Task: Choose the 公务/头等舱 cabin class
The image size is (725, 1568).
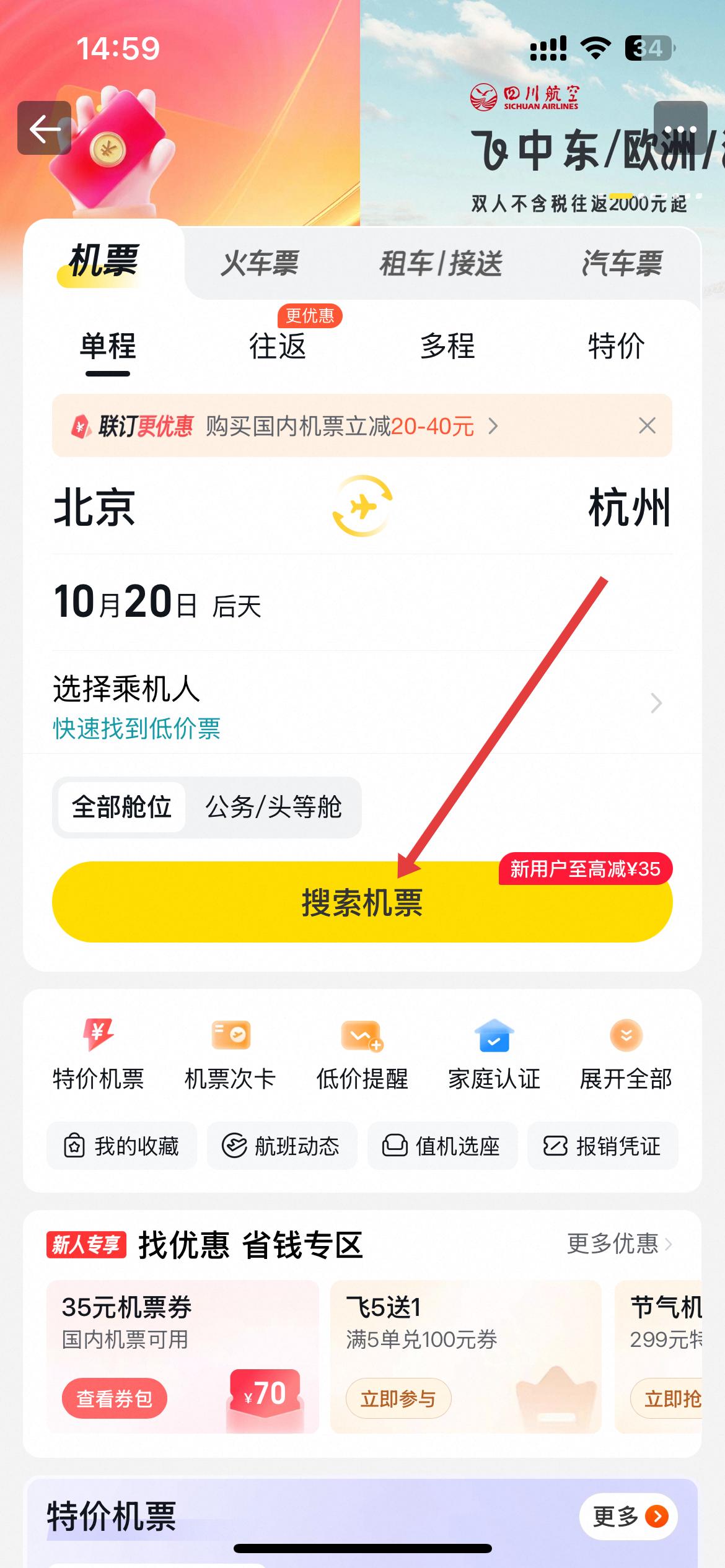Action: click(x=273, y=808)
